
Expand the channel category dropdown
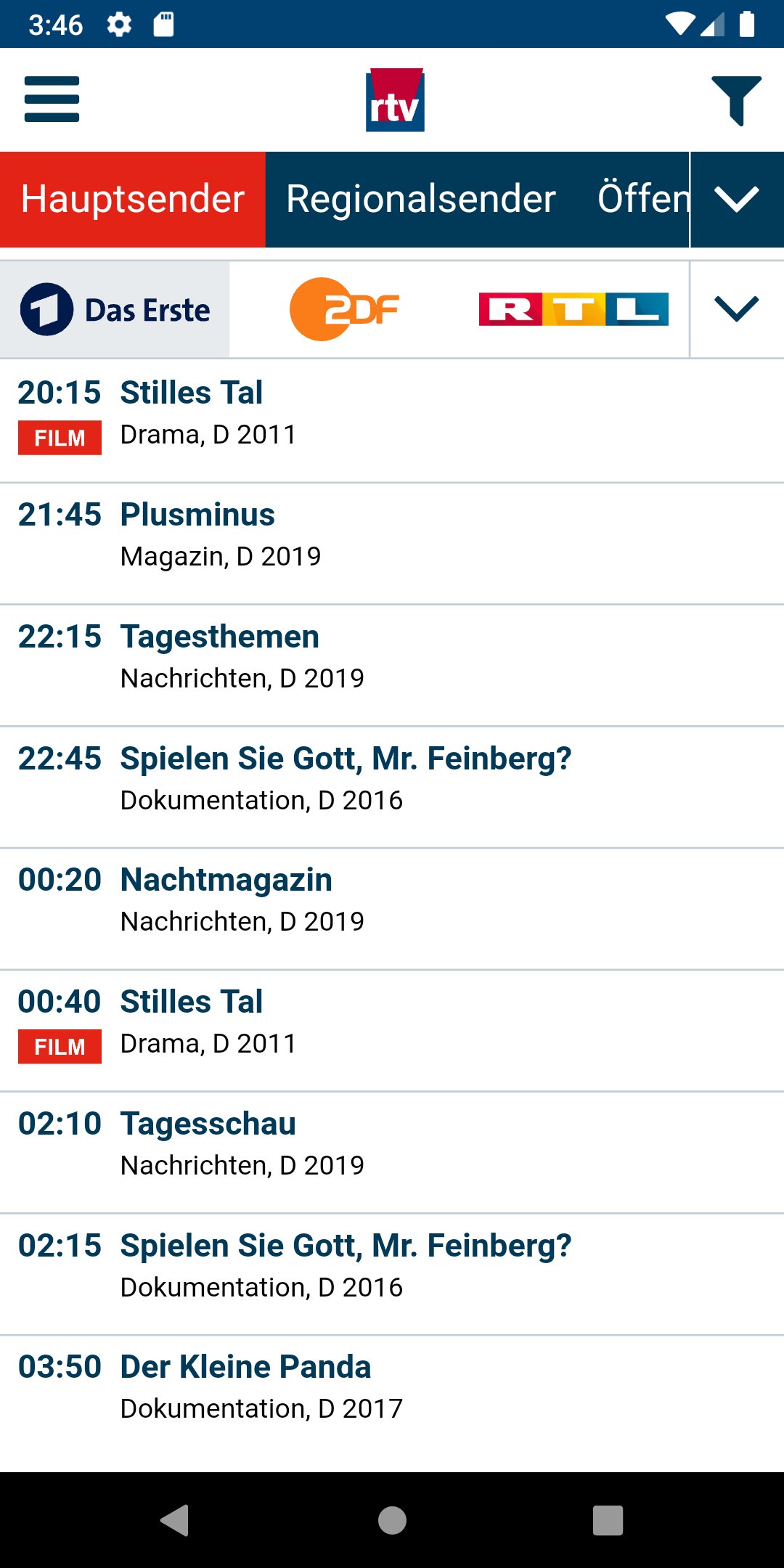pos(736,200)
